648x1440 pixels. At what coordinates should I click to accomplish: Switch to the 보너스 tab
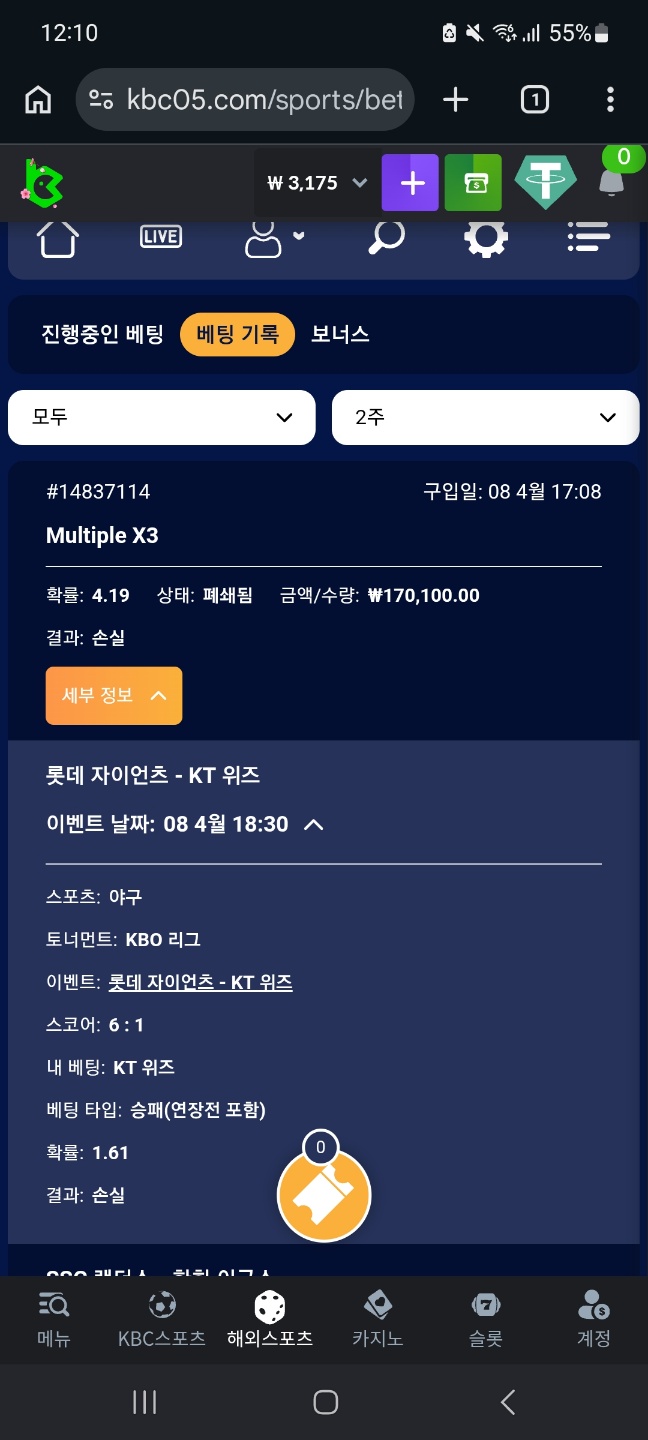pyautogui.click(x=340, y=334)
